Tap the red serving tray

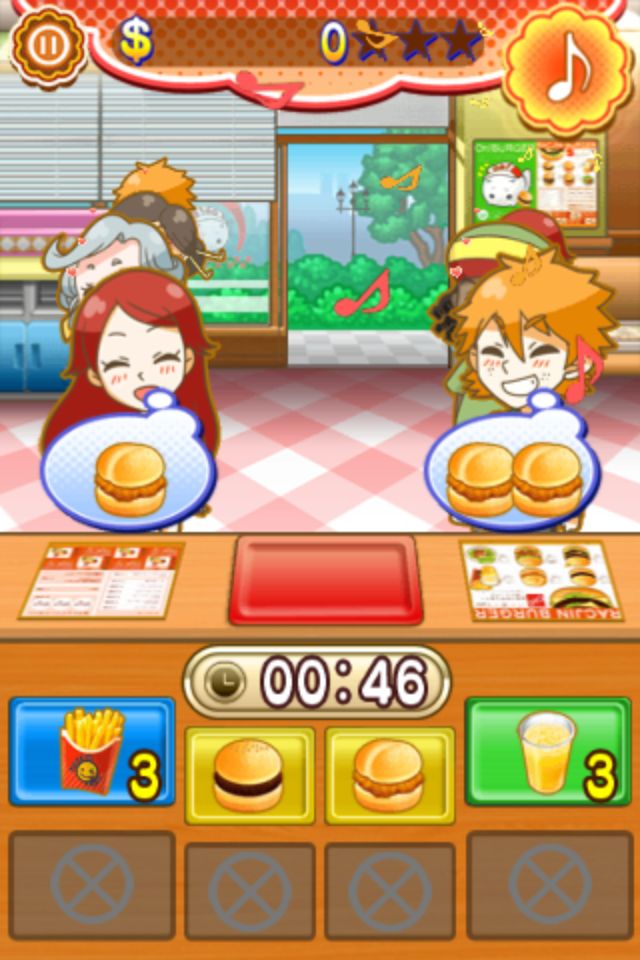pyautogui.click(x=325, y=580)
